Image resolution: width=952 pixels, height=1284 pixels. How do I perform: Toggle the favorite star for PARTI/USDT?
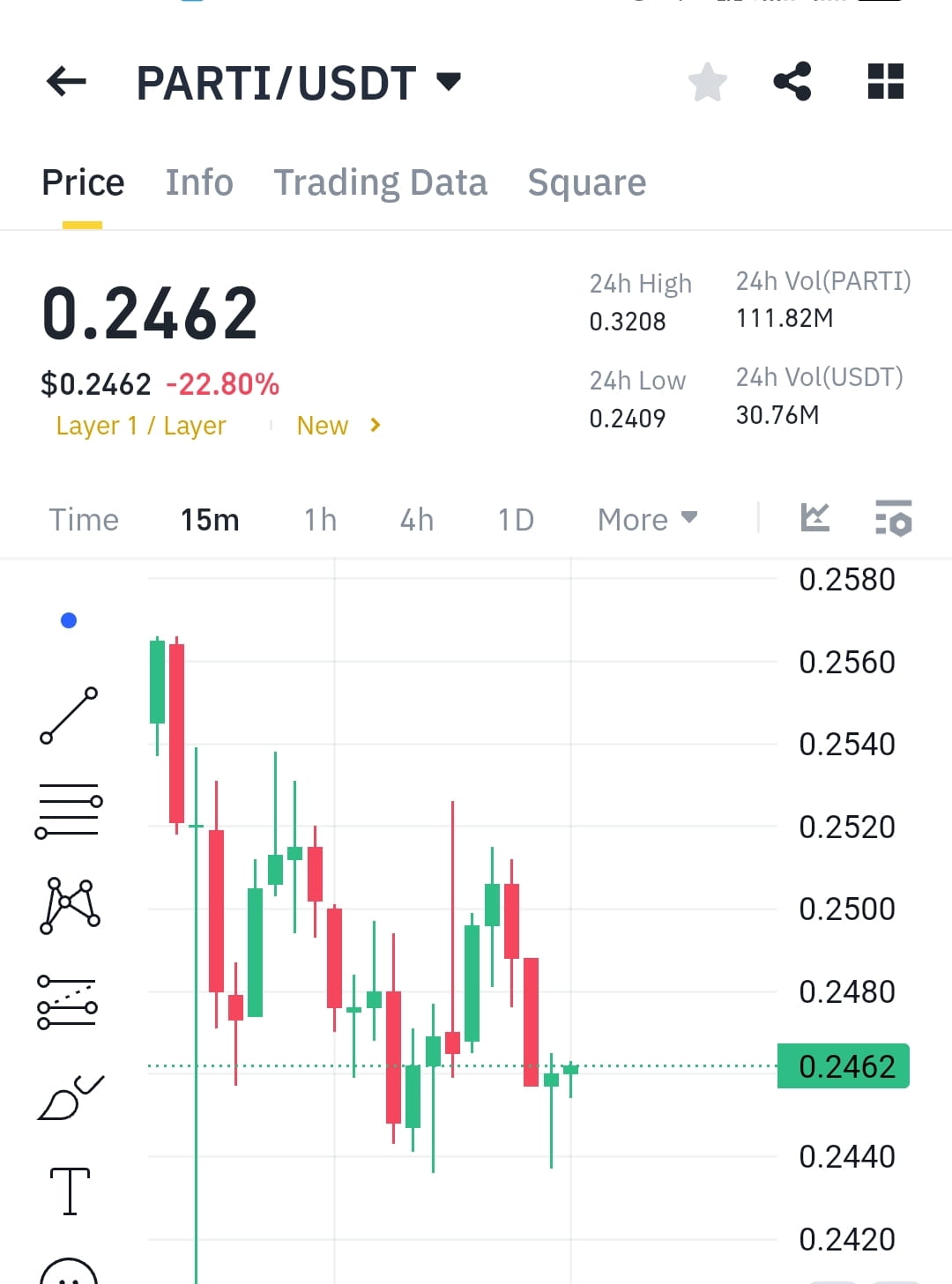(x=707, y=82)
